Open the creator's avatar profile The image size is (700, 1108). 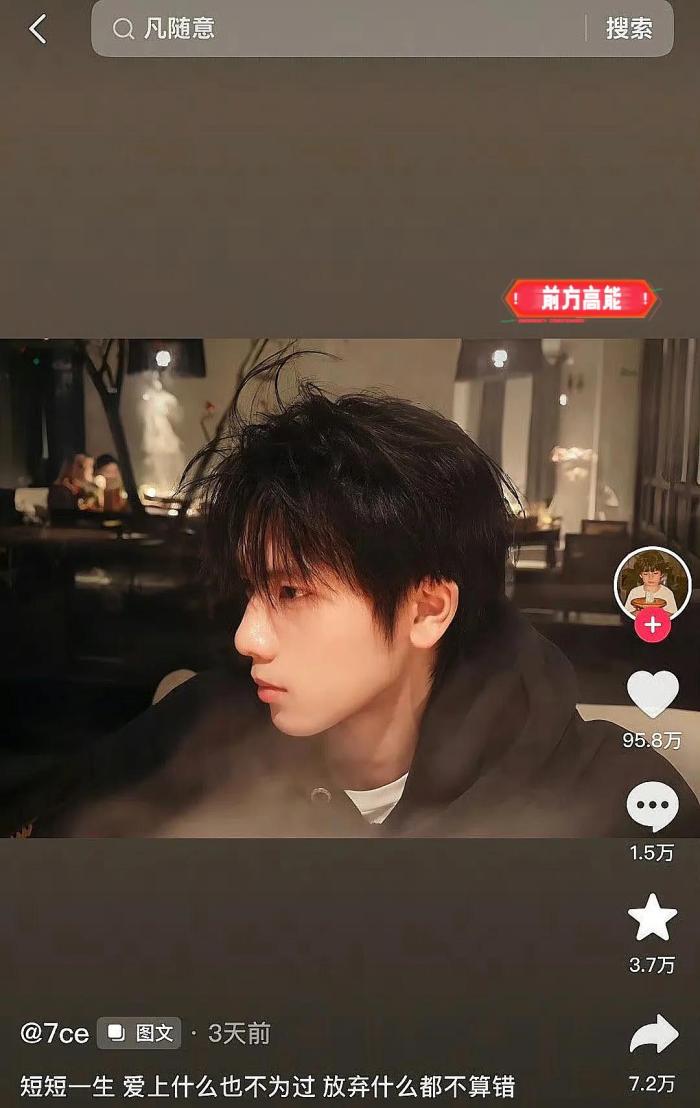click(652, 584)
